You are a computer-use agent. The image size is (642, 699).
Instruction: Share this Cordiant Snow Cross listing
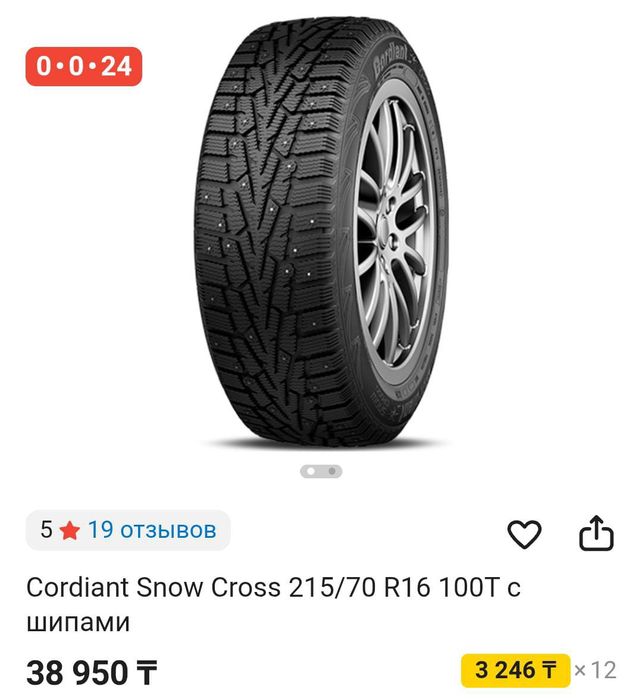596,533
